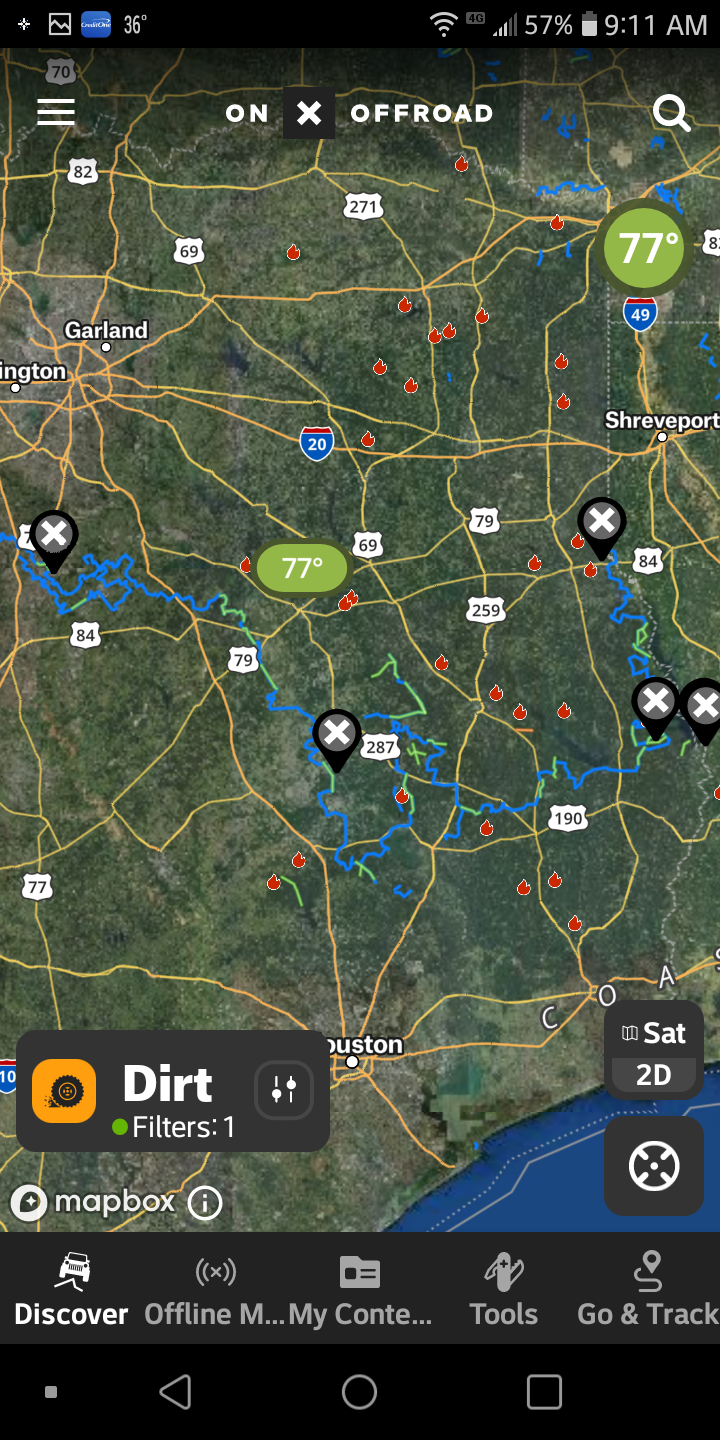Go back with the system back button
The image size is (720, 1440).
[x=175, y=1391]
